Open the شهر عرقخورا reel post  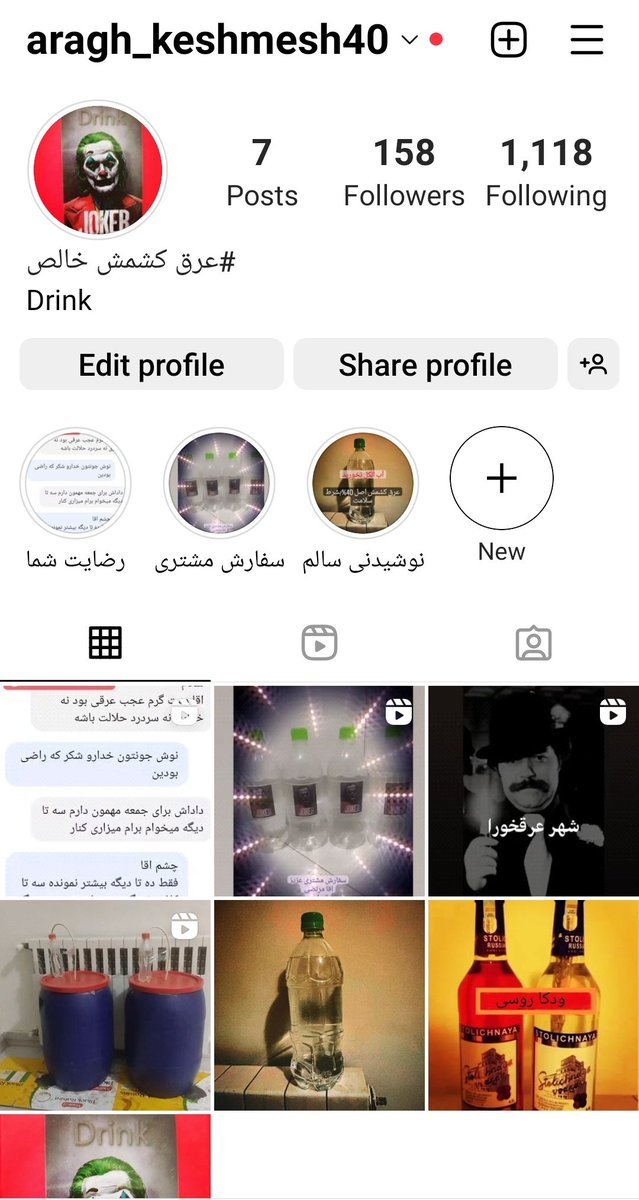(534, 791)
